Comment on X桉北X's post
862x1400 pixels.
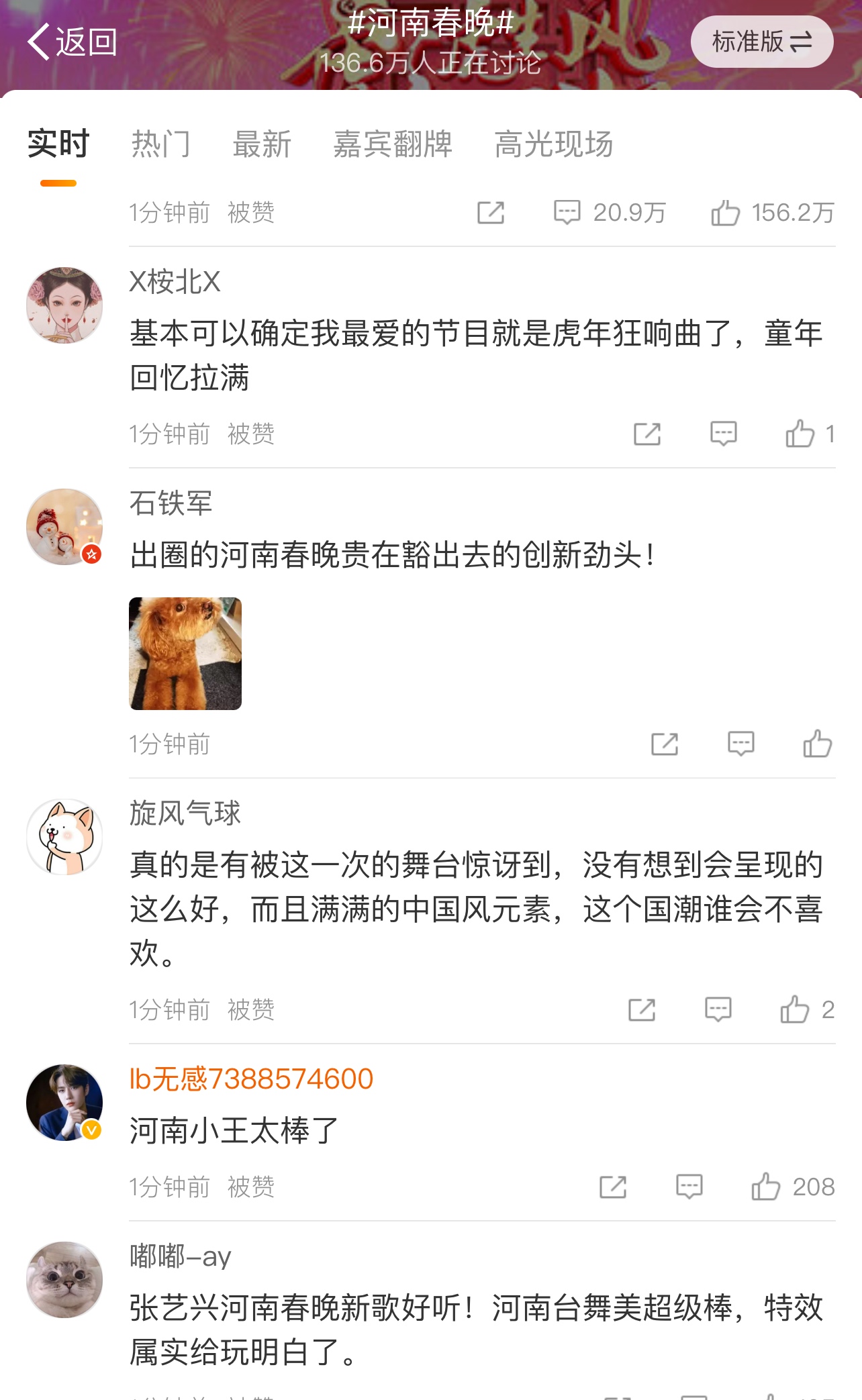click(x=724, y=434)
